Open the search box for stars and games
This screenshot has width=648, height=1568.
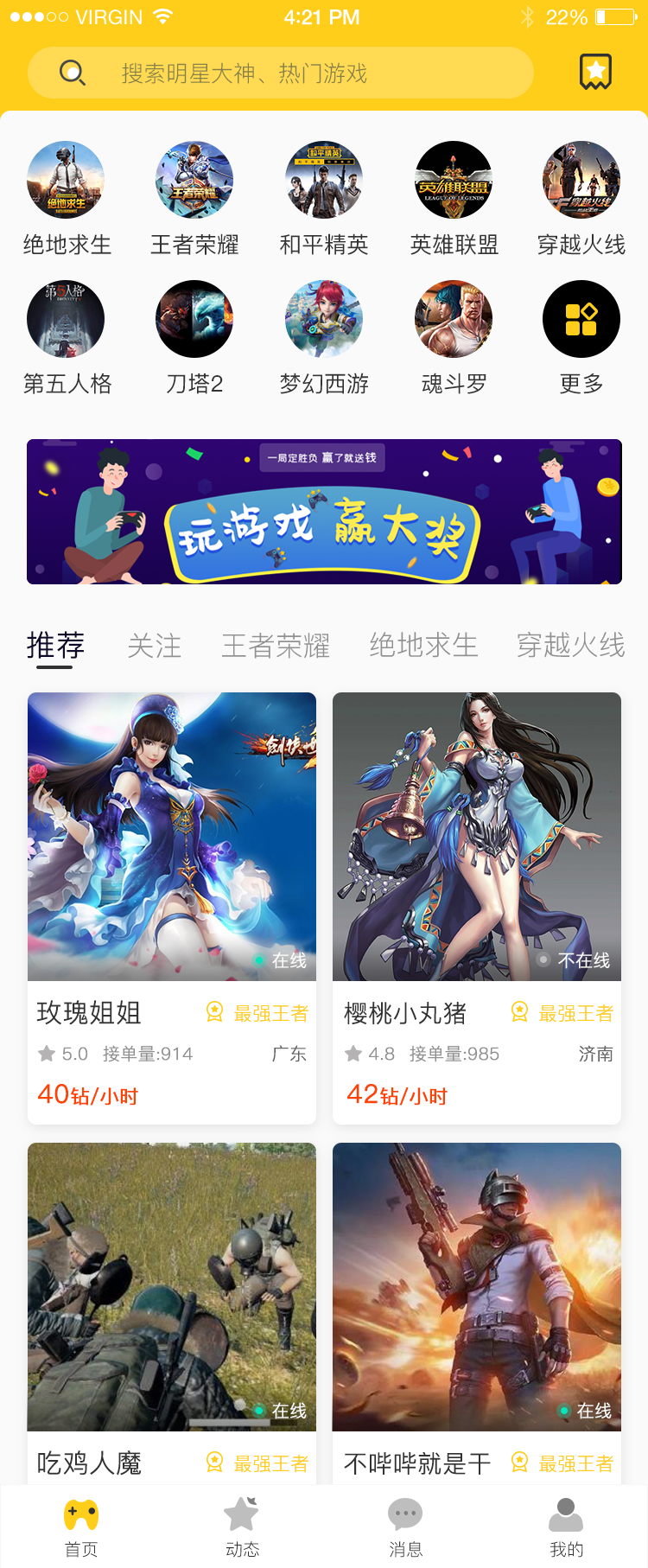coord(280,73)
